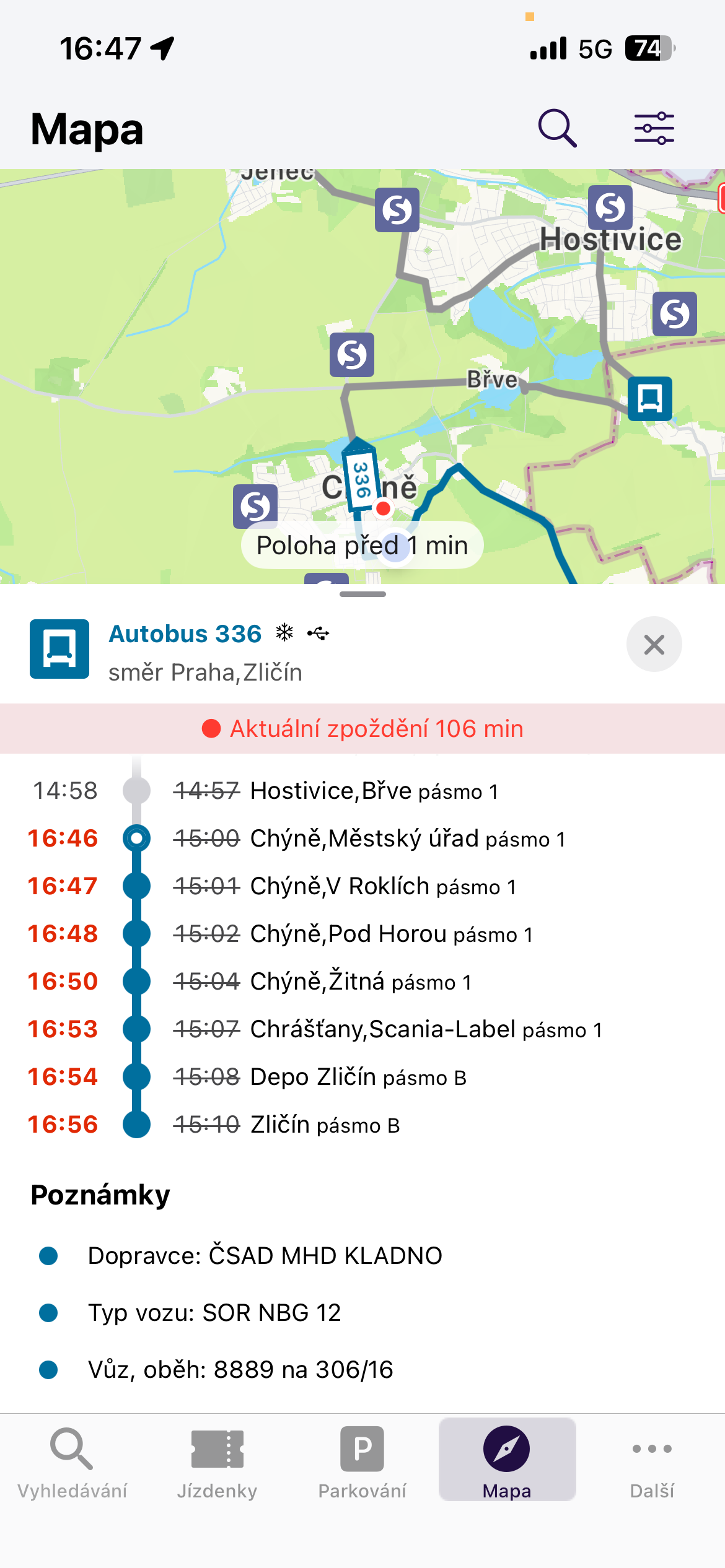Open search with the magnifier icon
Viewport: 725px width, 1568px height.
(x=557, y=127)
